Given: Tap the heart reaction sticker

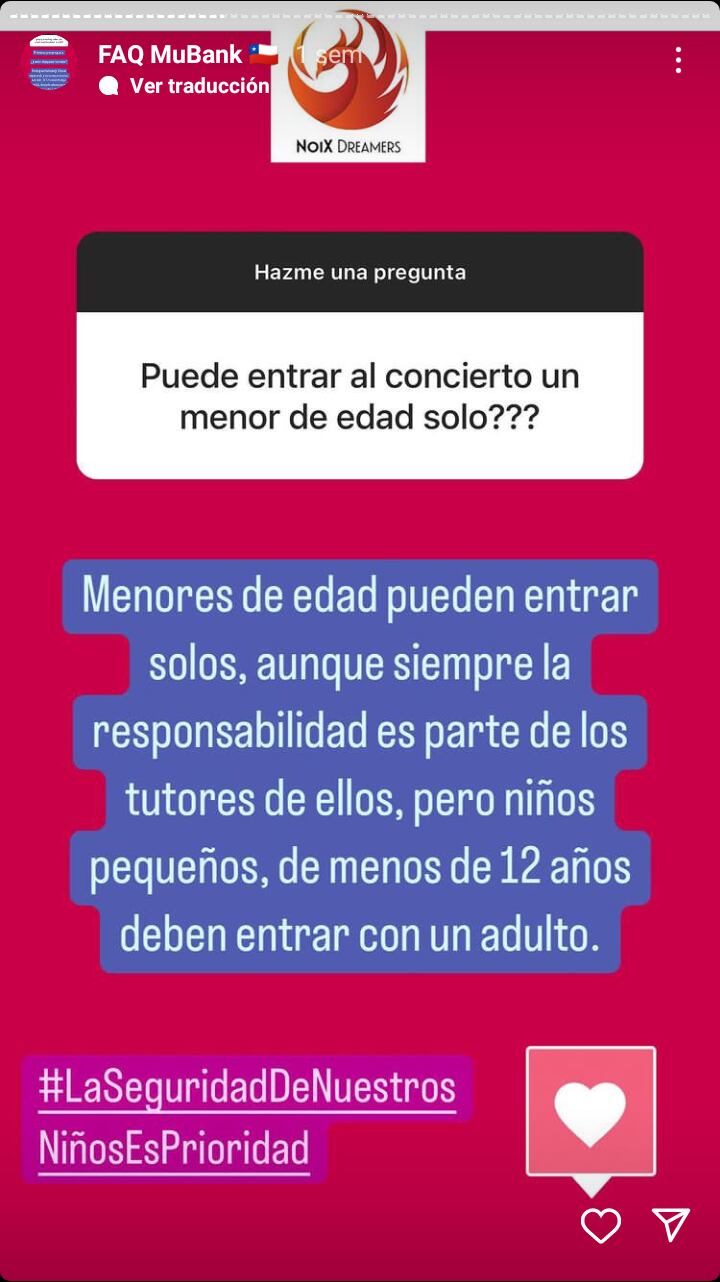Looking at the screenshot, I should tap(591, 1112).
